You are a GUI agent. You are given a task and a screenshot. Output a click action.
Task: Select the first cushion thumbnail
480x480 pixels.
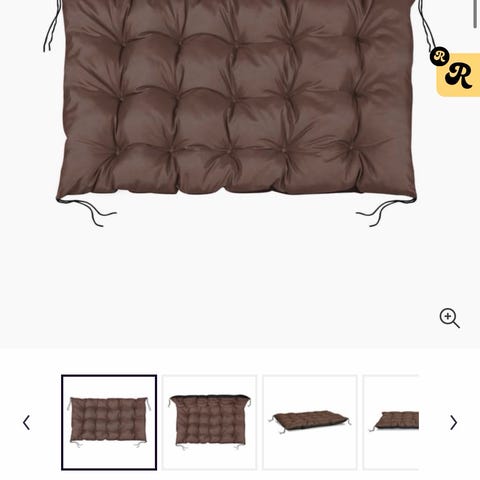(109, 422)
